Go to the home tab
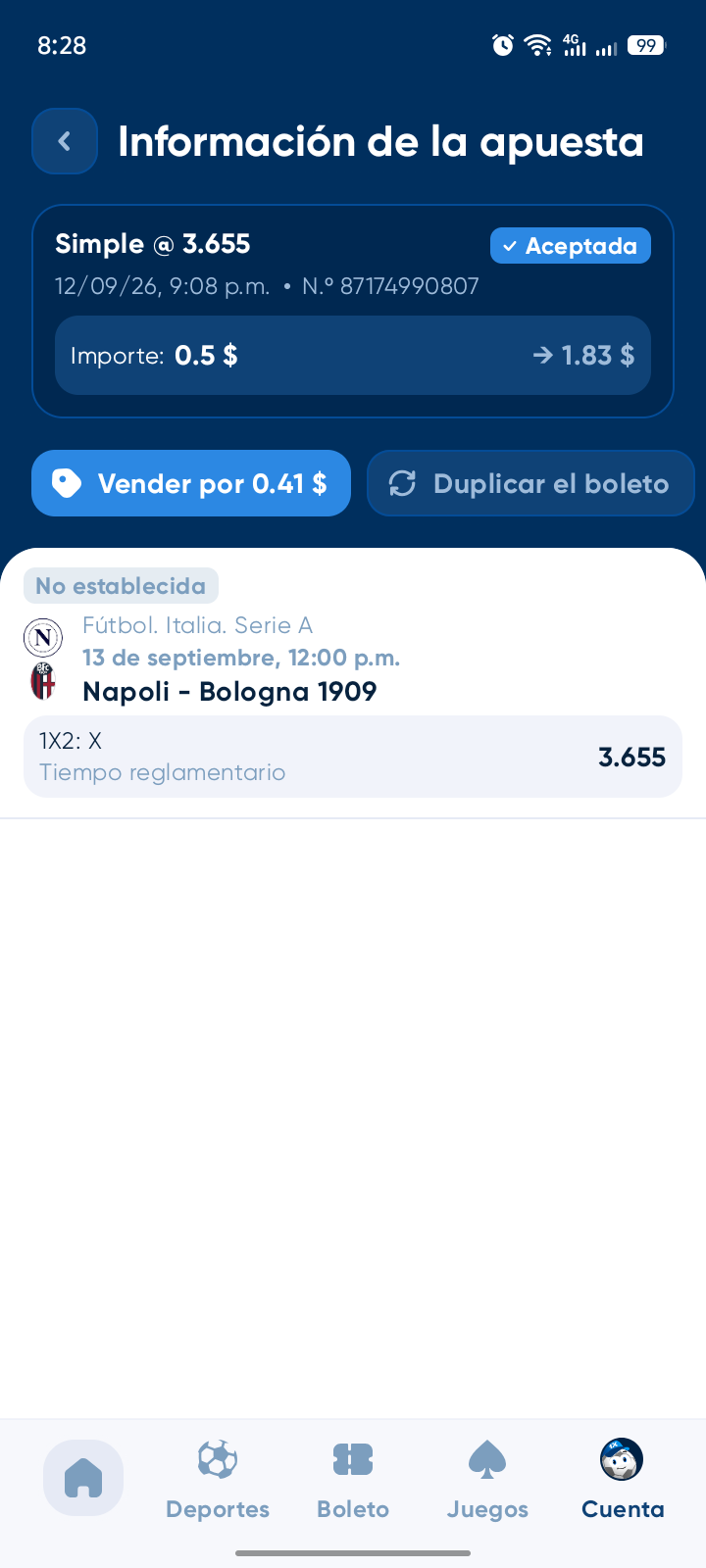Screen dimensions: 706x1568 click(x=83, y=1478)
